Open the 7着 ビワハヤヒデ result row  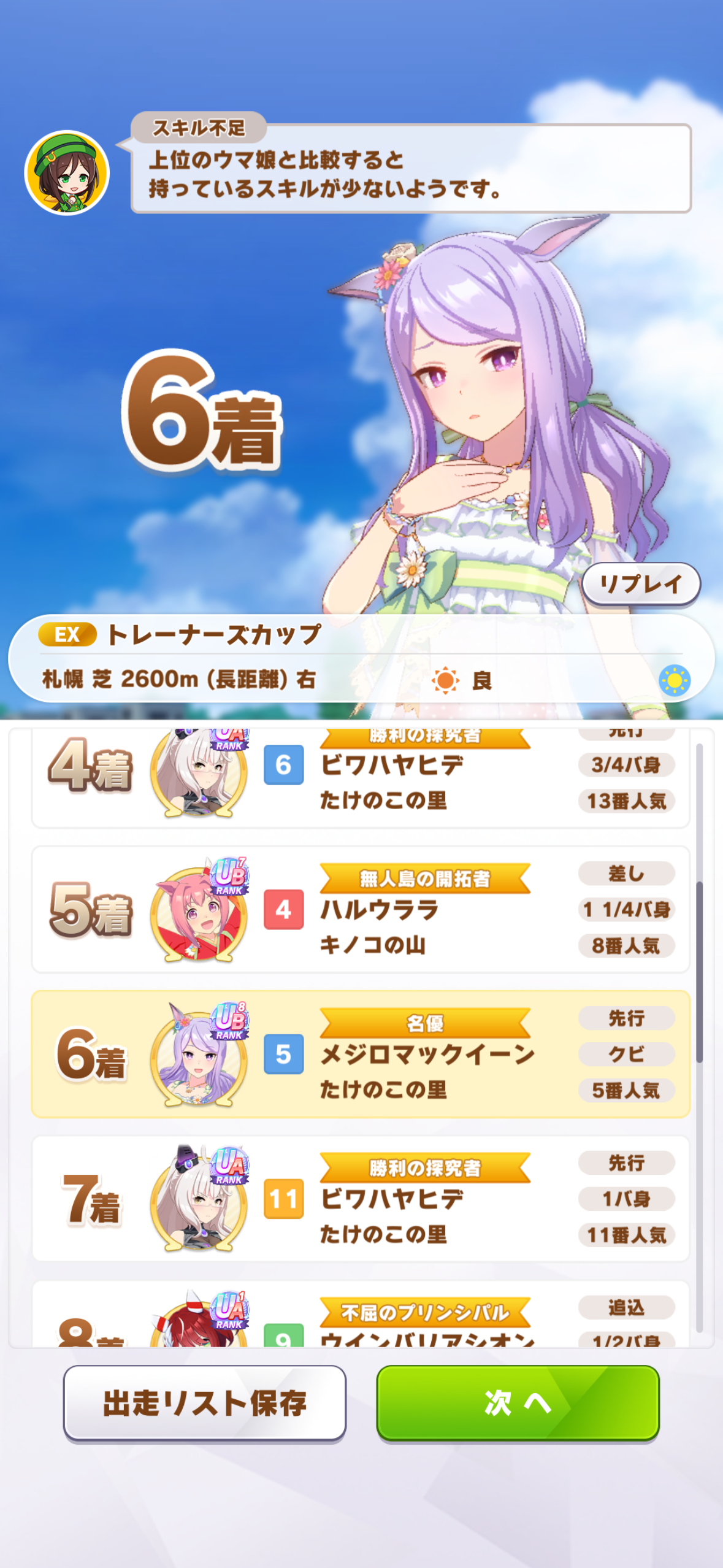point(361,1198)
